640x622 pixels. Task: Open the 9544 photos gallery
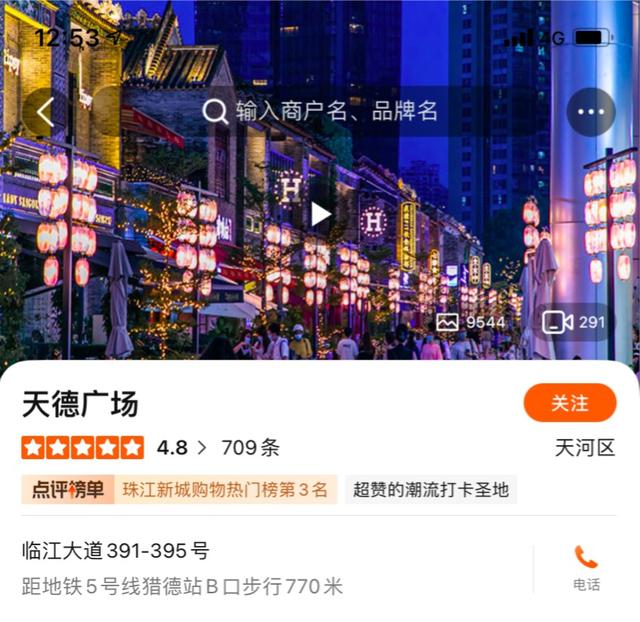click(x=471, y=322)
